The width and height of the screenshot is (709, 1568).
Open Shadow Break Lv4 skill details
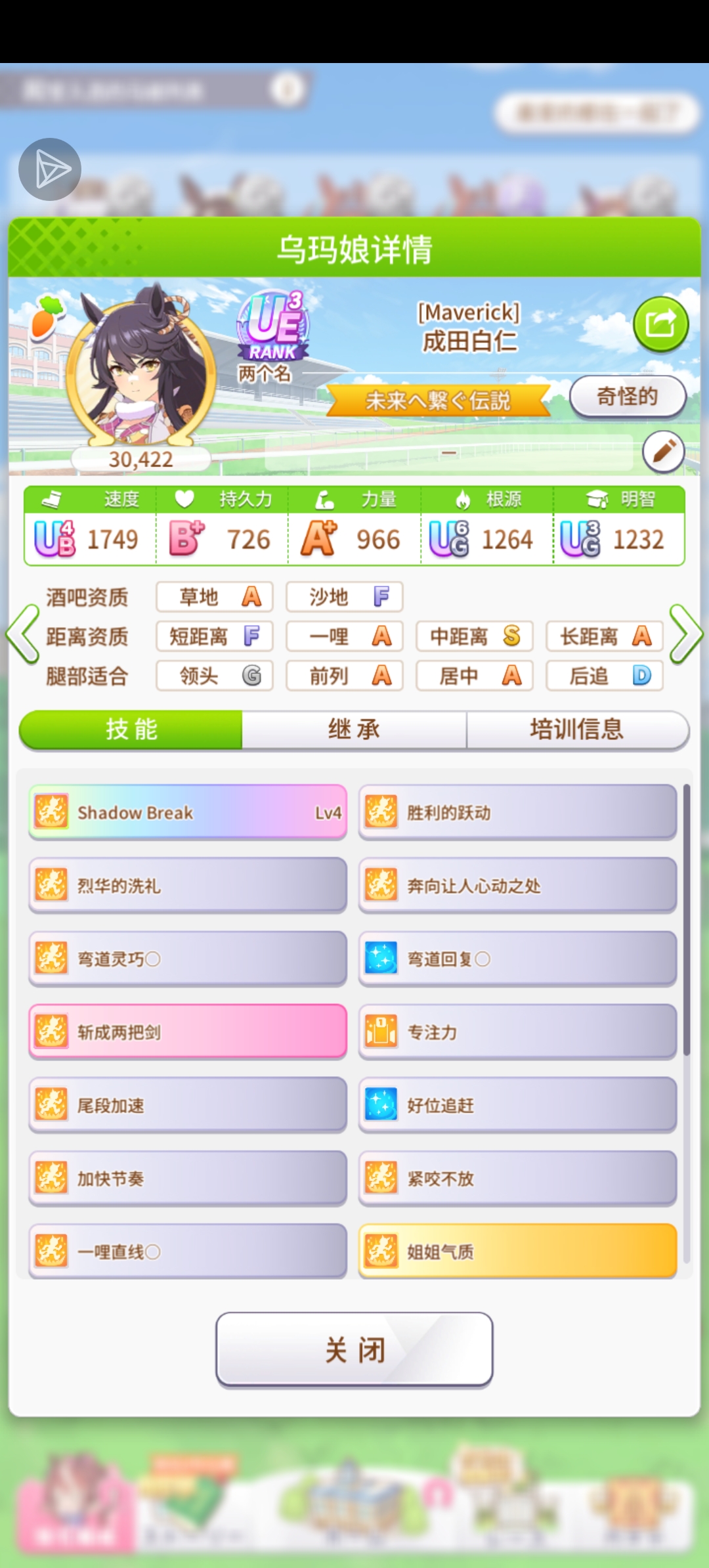pyautogui.click(x=188, y=812)
